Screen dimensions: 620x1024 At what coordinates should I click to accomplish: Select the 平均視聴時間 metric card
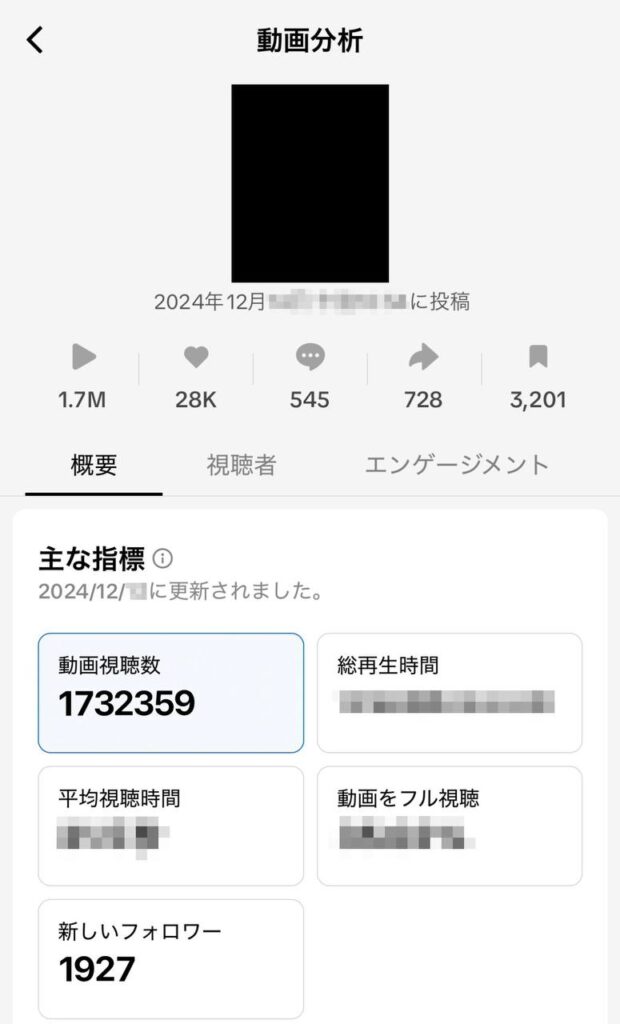pos(171,825)
